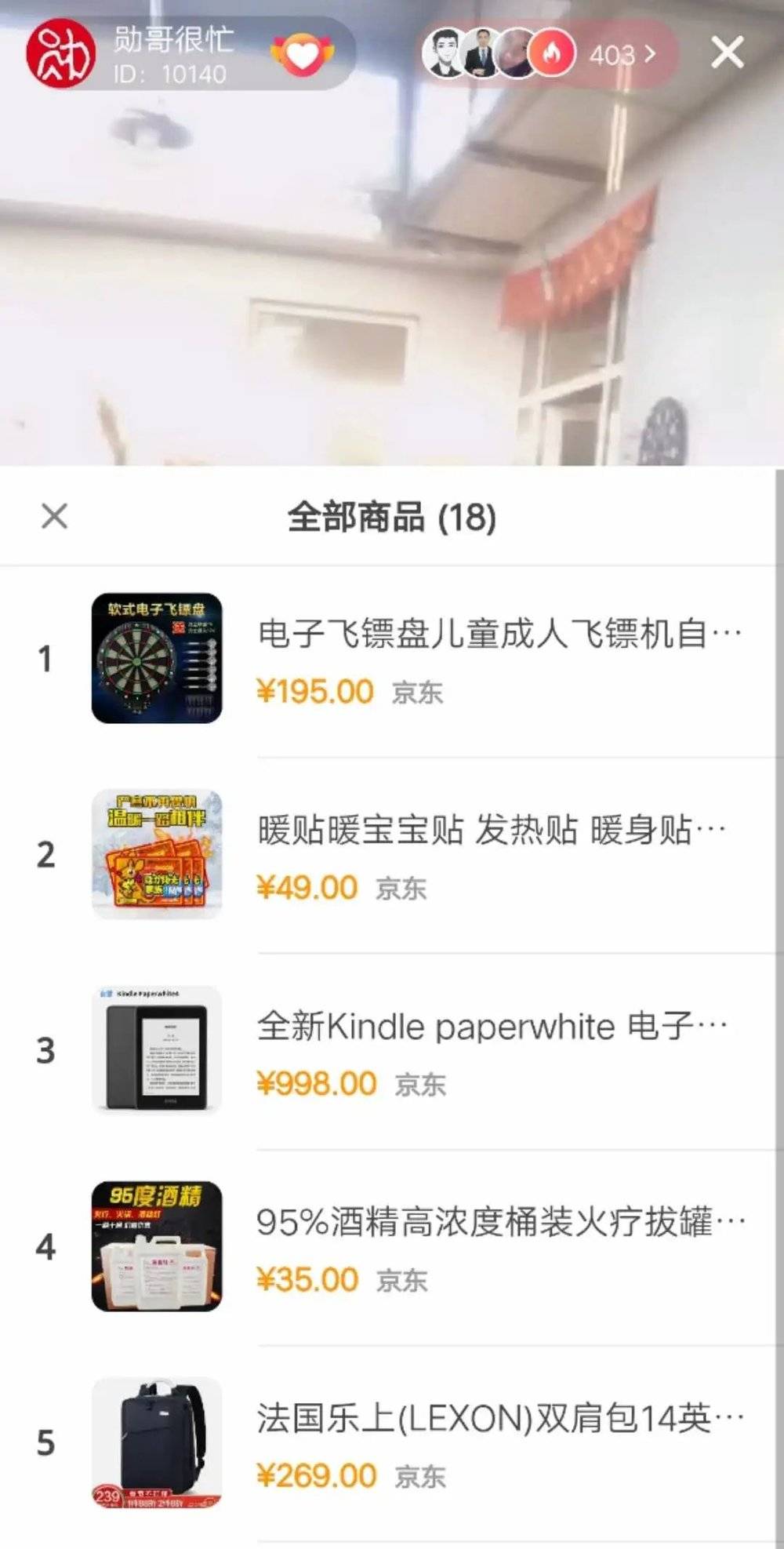The width and height of the screenshot is (784, 1549).
Task: Expand the 403 viewer count list
Action: (x=619, y=55)
